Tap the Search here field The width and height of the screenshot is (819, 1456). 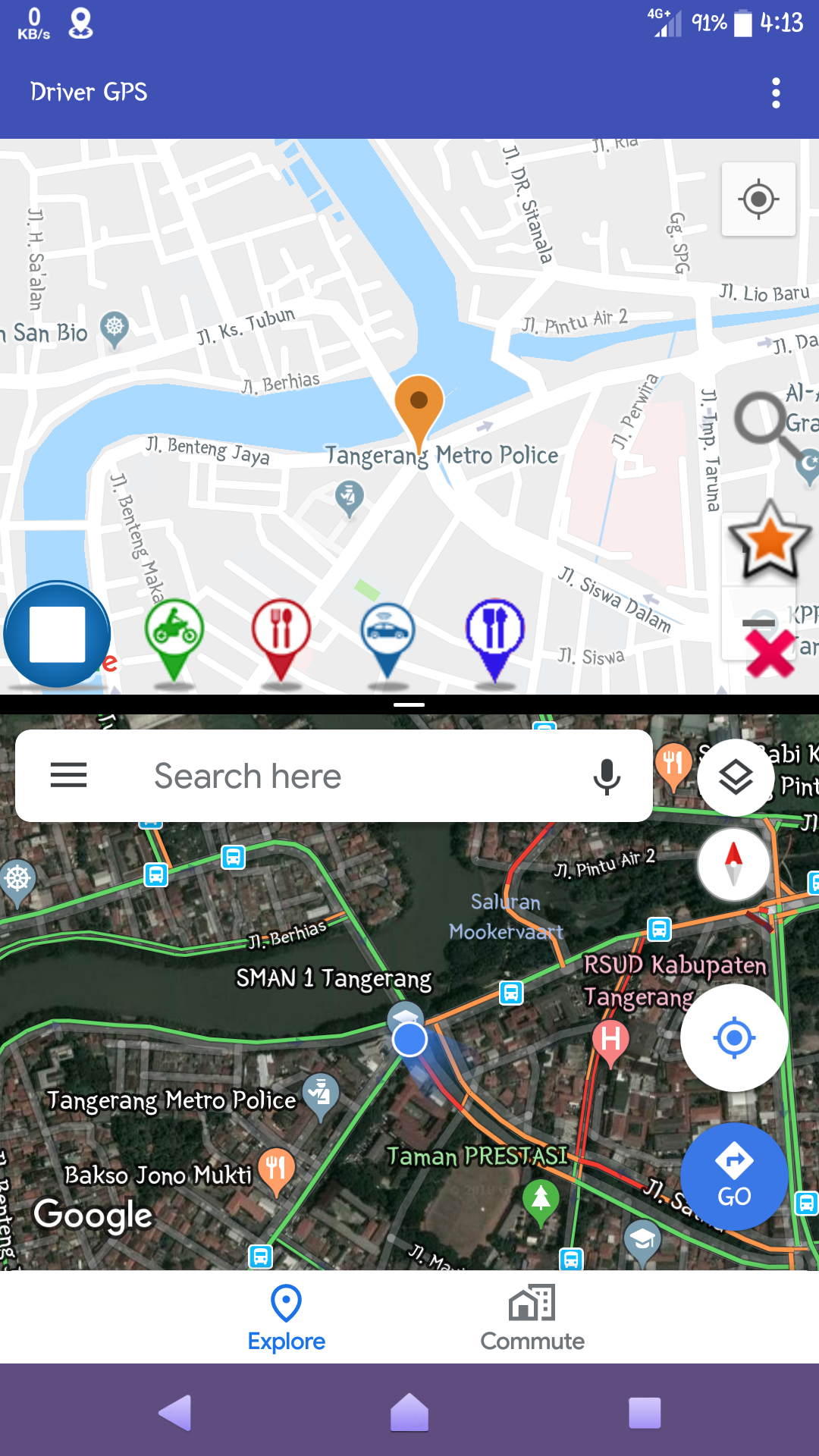341,777
